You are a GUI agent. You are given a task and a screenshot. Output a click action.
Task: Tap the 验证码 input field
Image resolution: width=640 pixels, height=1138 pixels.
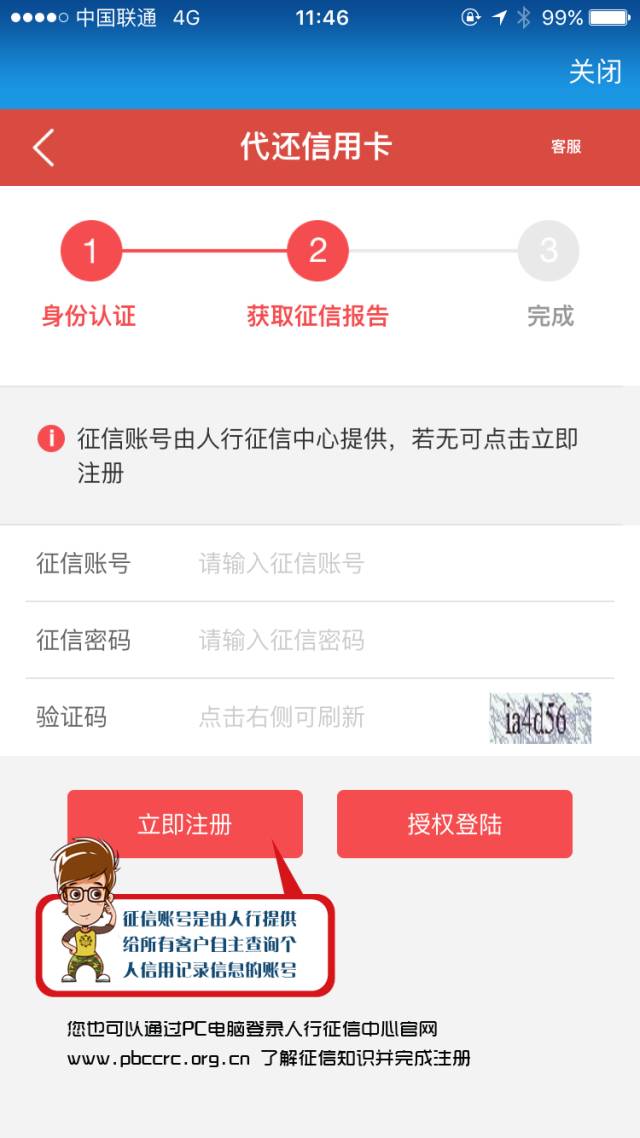click(x=330, y=717)
